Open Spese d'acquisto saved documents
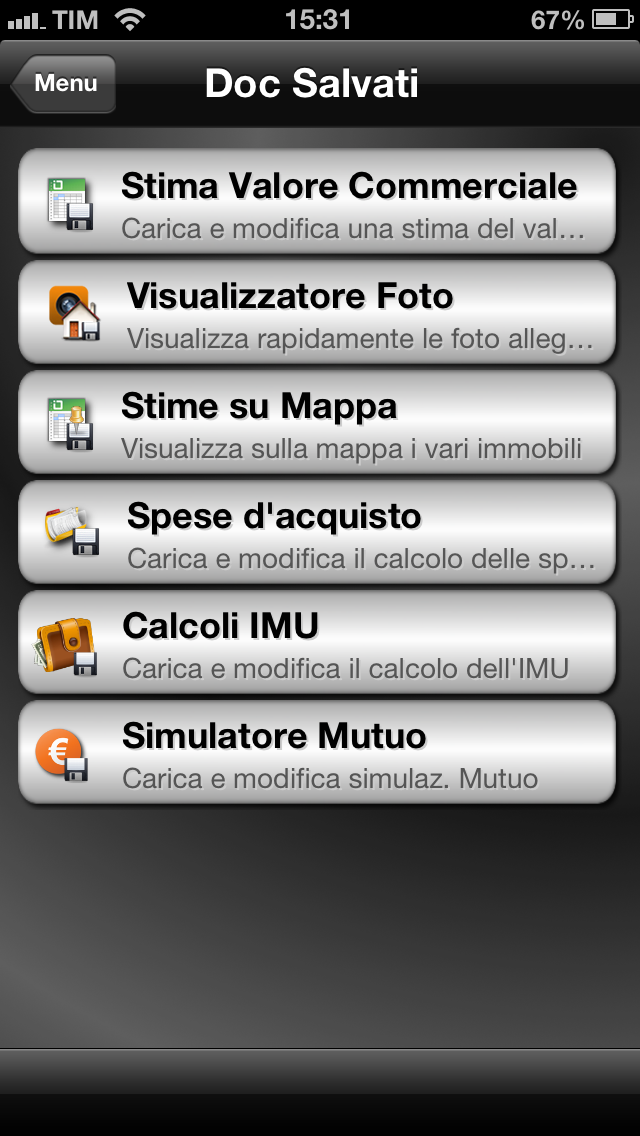 316,532
